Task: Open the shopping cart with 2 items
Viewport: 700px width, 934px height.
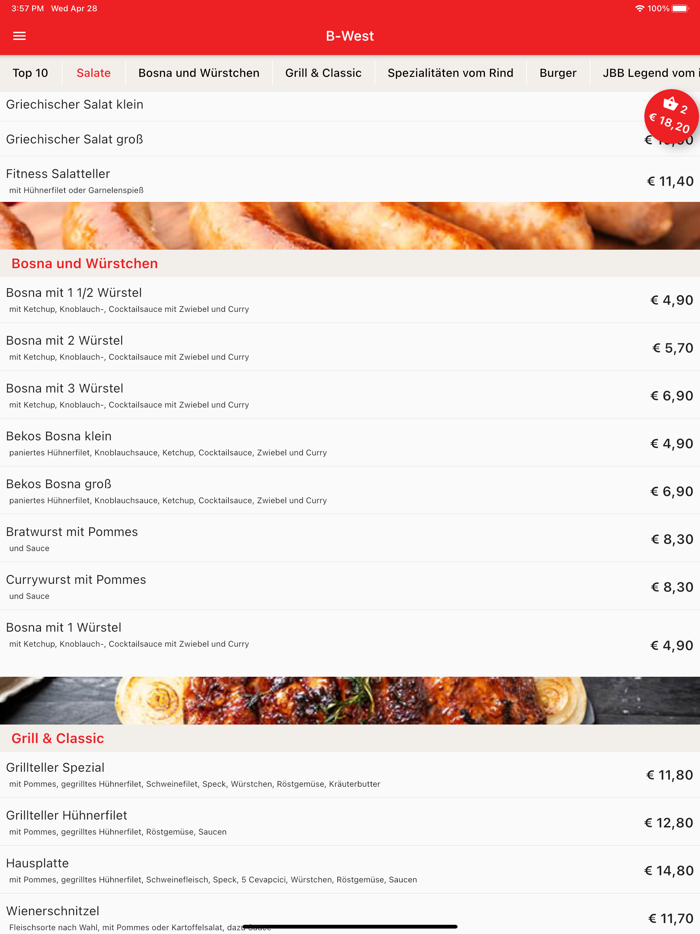Action: 671,116
